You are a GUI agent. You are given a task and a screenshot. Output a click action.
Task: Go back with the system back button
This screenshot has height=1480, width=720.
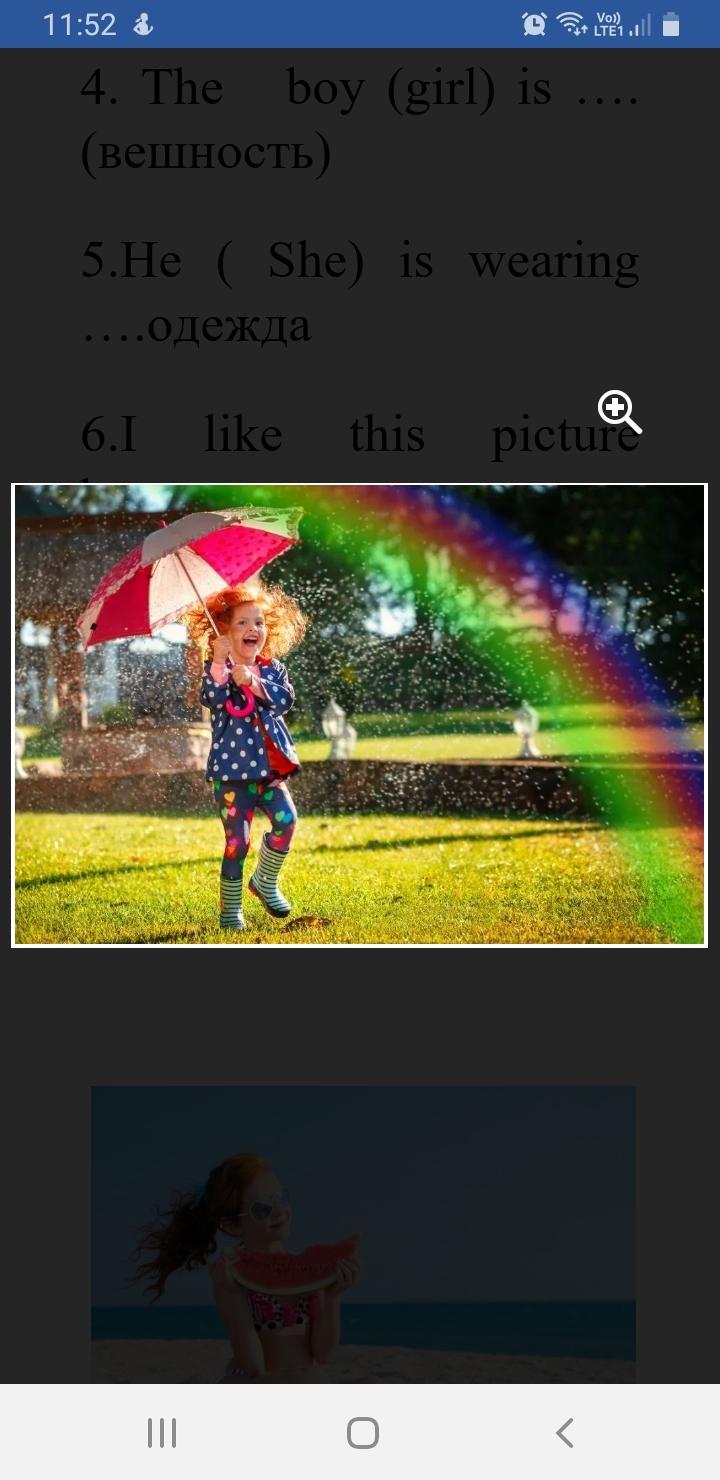(x=564, y=1433)
